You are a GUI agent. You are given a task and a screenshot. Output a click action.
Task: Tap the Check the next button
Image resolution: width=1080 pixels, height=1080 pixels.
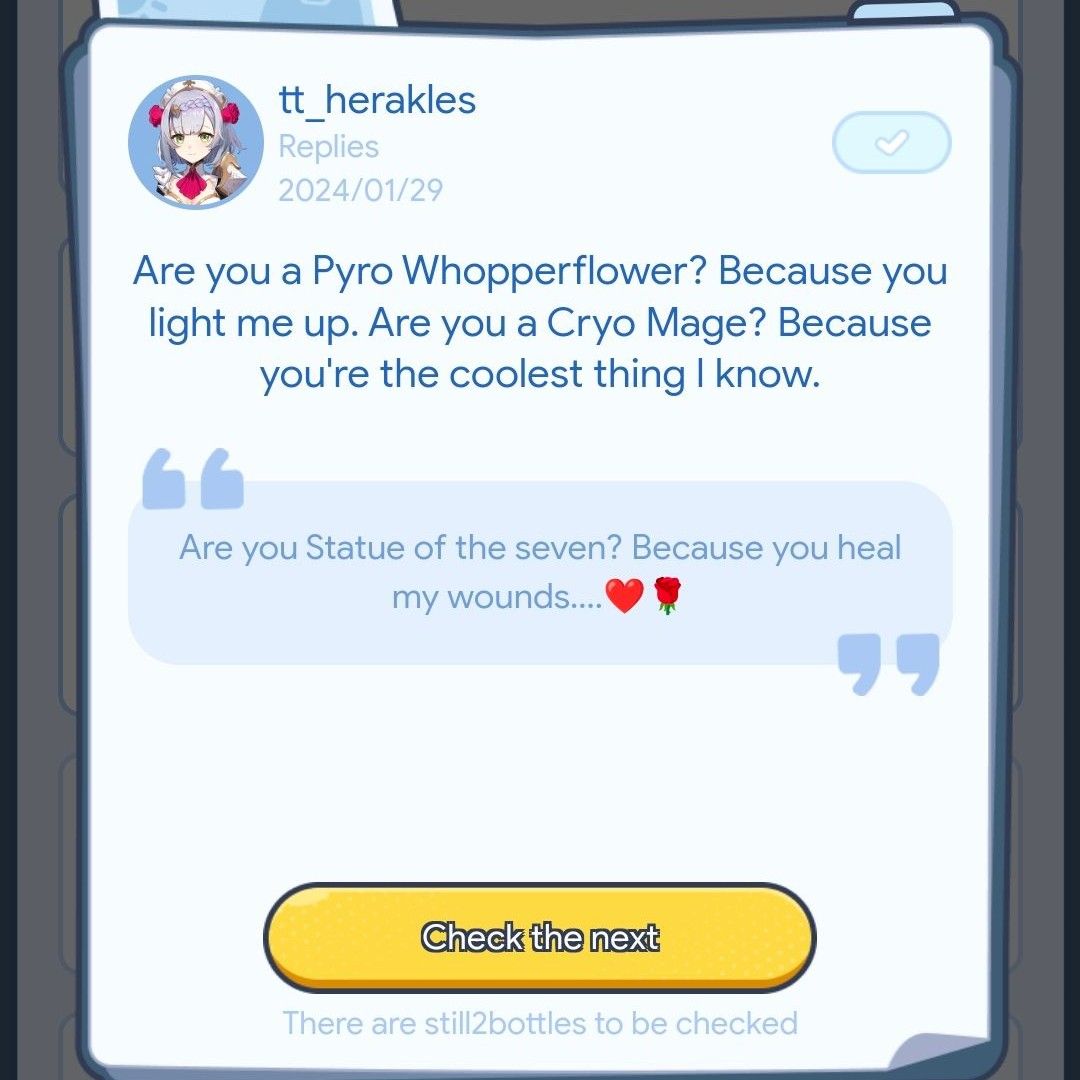pyautogui.click(x=540, y=938)
